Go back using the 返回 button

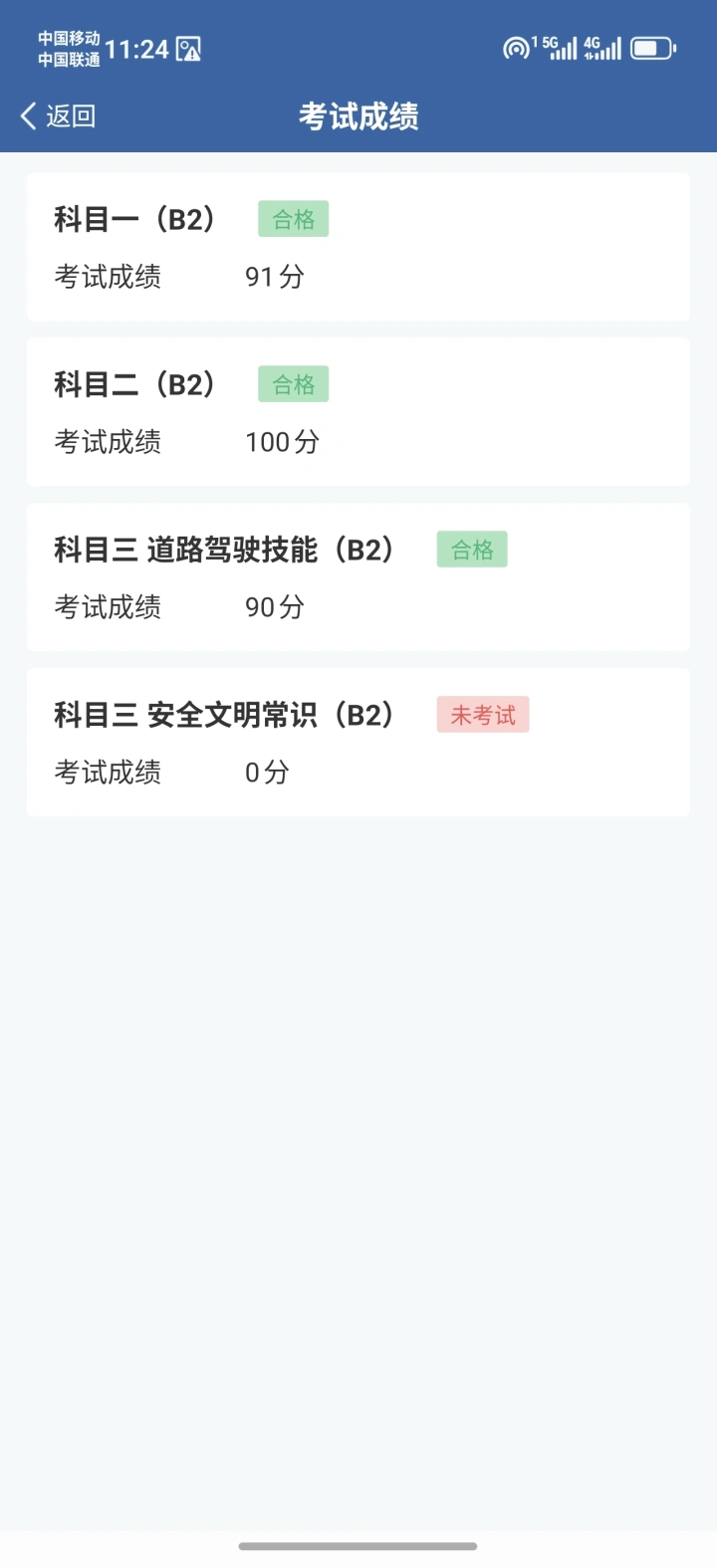[x=58, y=116]
